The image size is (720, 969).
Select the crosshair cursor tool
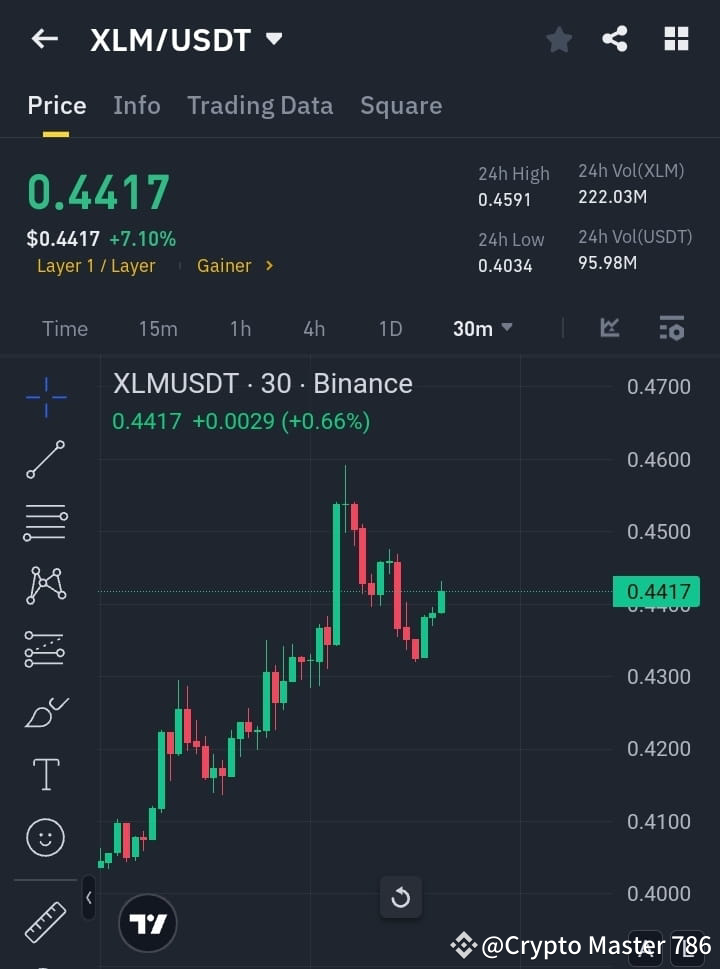coord(45,397)
